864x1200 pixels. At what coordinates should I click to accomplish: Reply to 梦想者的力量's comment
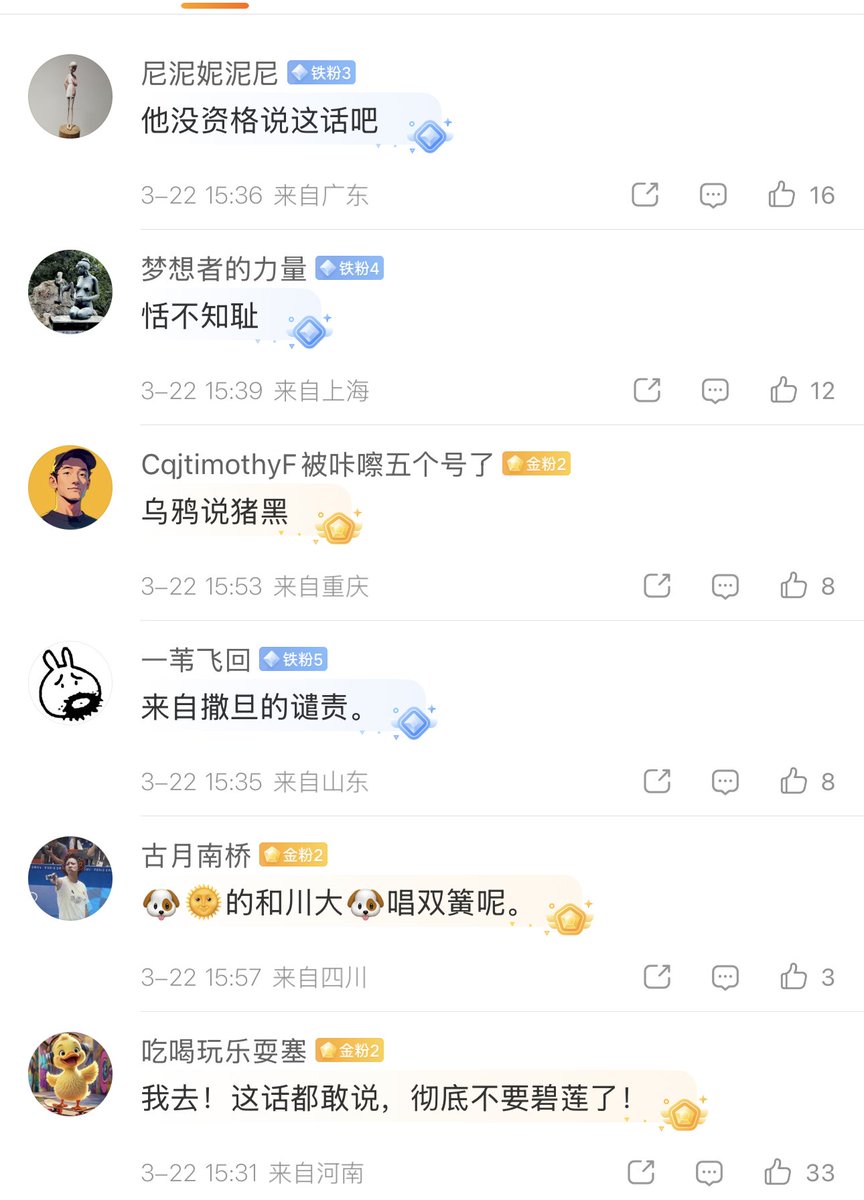(x=715, y=390)
